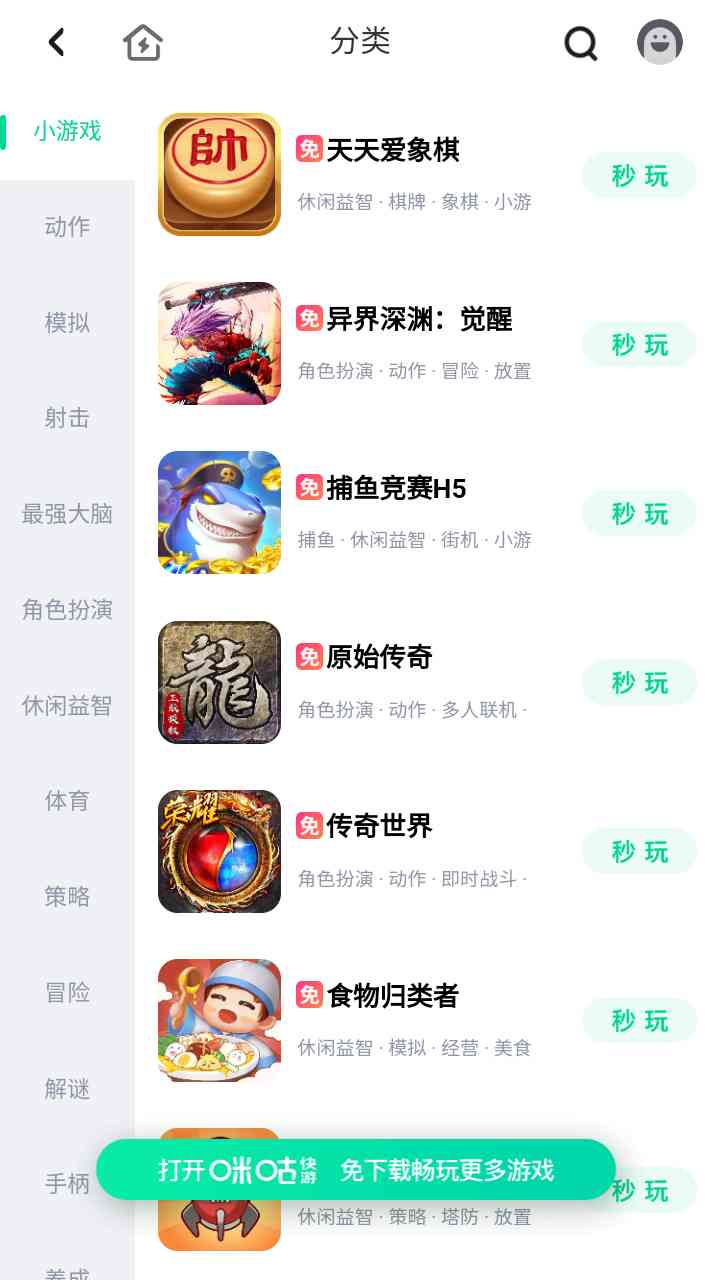This screenshot has height=1280, width=720.
Task: Open the search magnifier icon
Action: coord(580,43)
